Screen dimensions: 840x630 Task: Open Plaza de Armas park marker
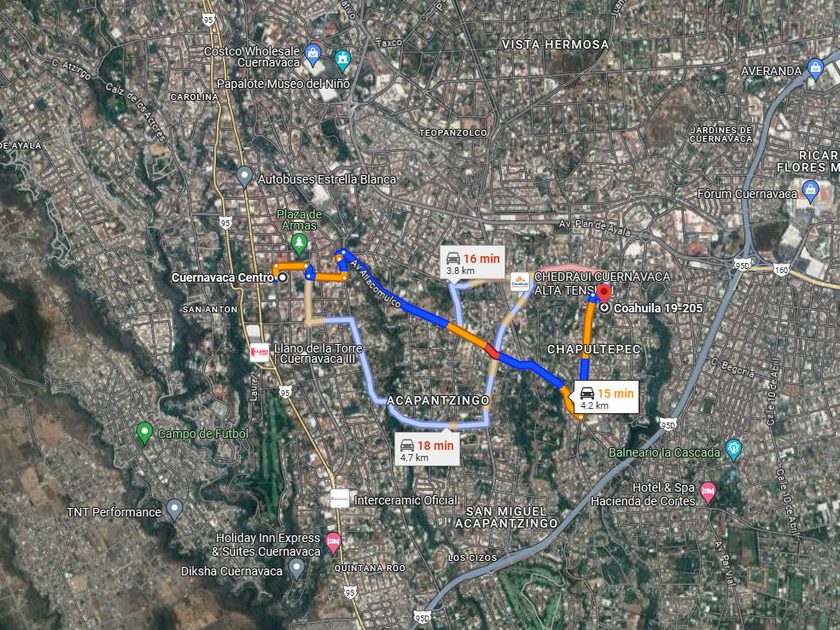tap(298, 242)
